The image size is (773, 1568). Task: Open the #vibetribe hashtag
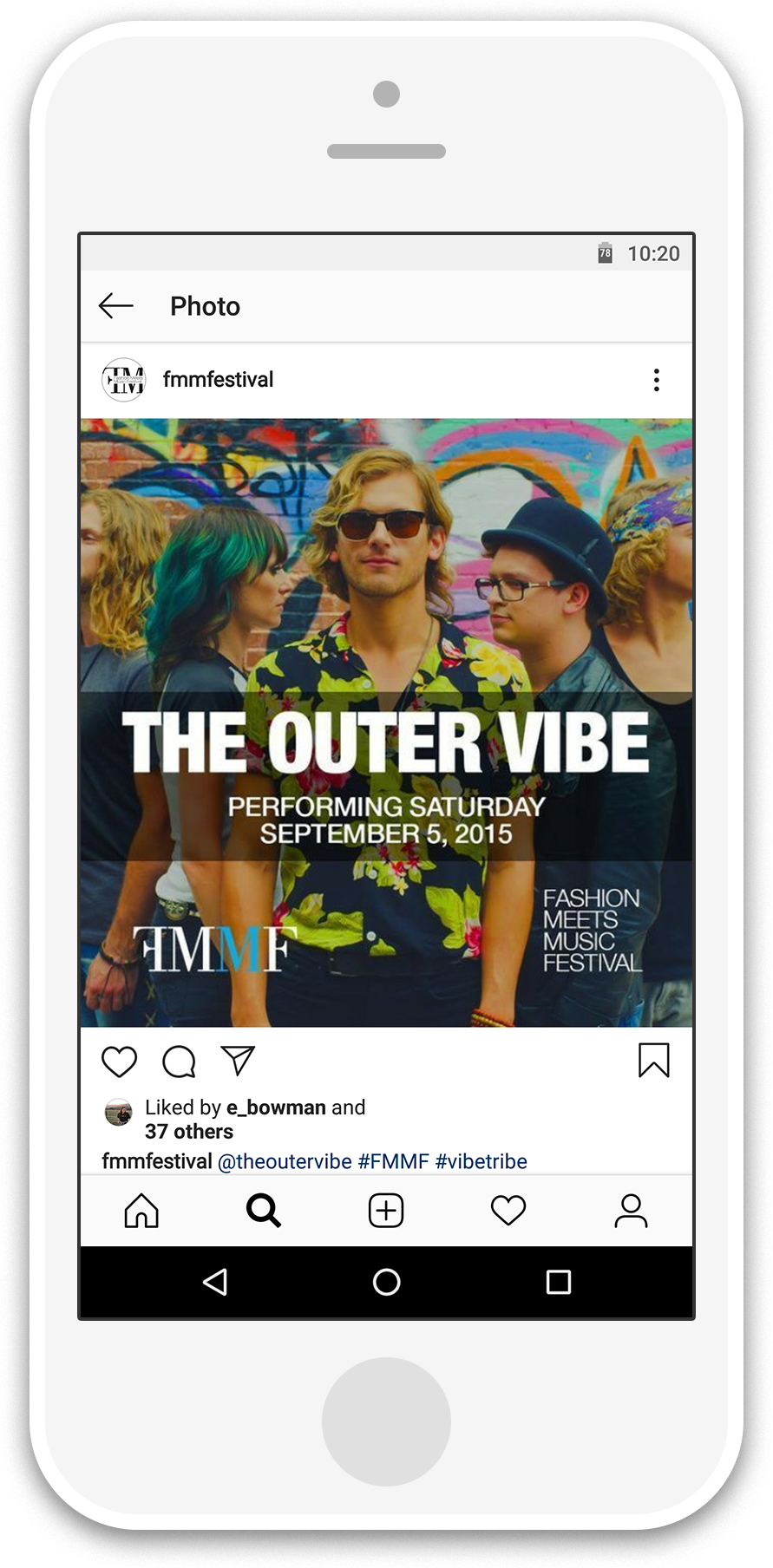coord(481,1161)
